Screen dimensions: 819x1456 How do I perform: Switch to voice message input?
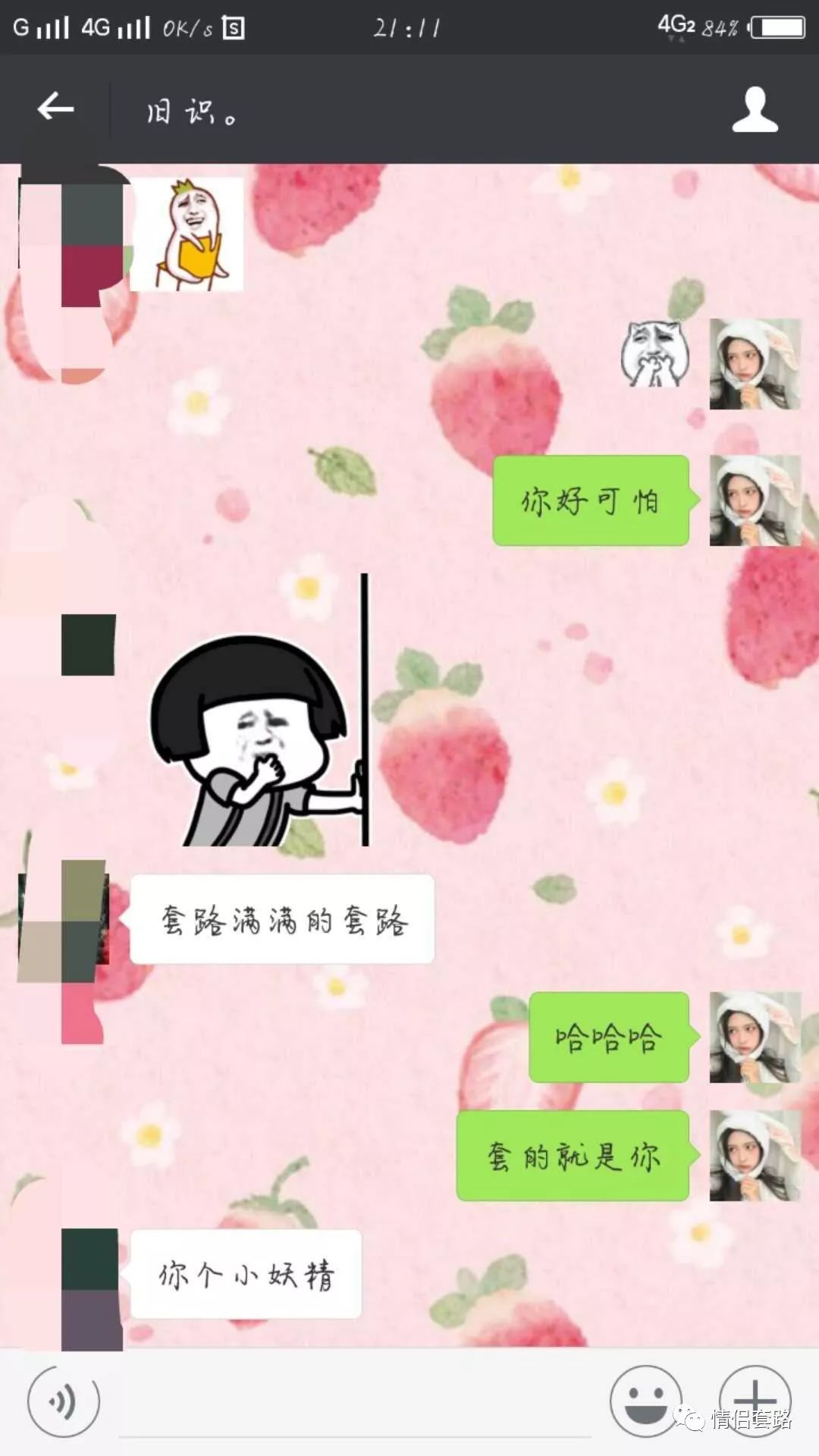point(63,1401)
